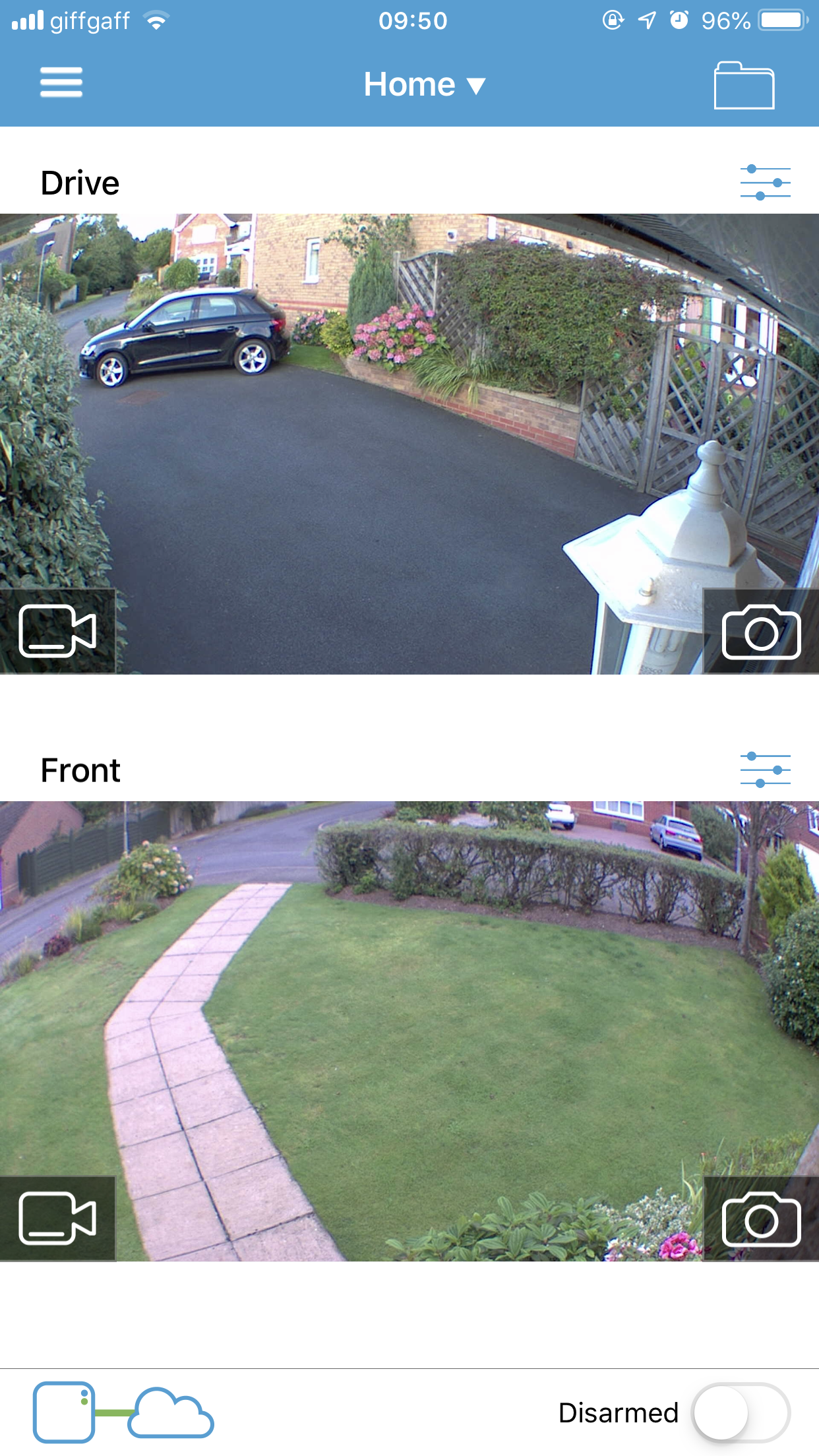
Task: Open settings for the Drive camera
Action: tap(765, 183)
